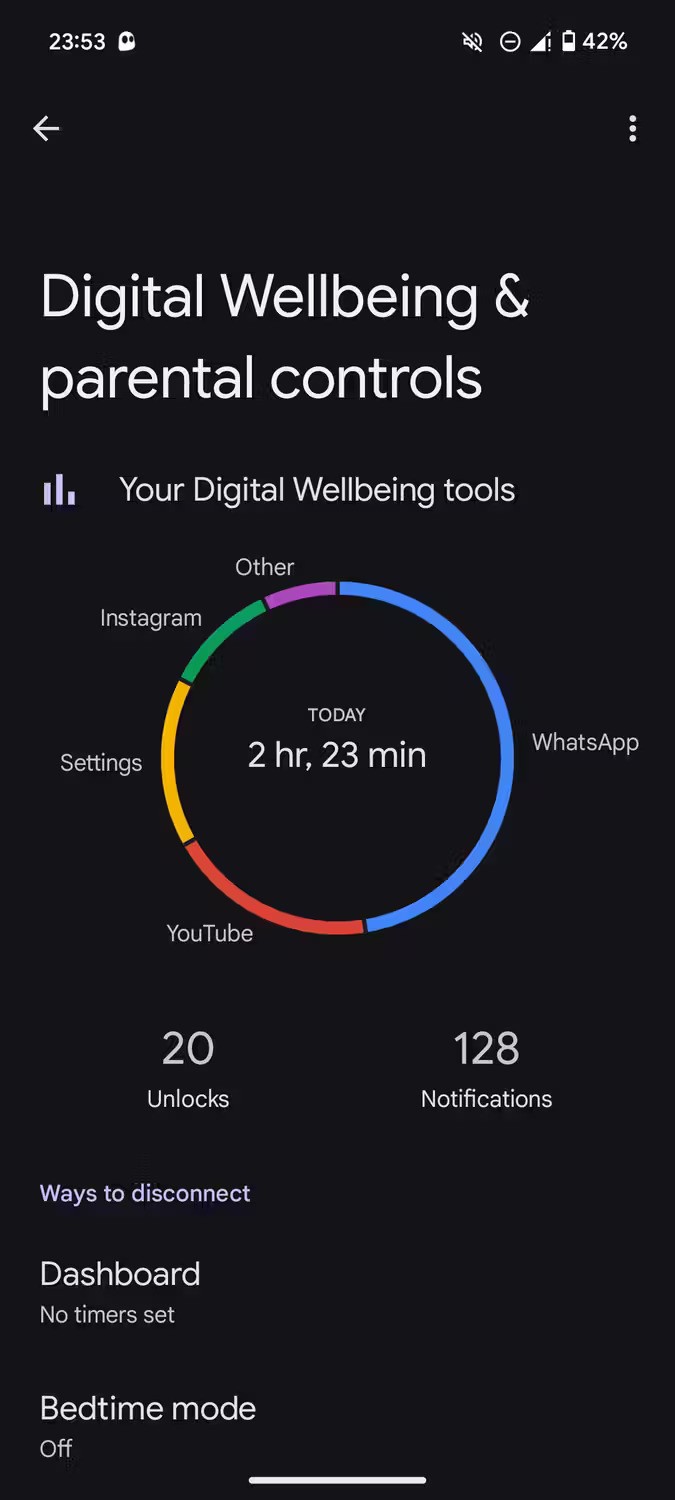View the 20 Unlocks details
Screen dimensions: 675x1500
[188, 1070]
